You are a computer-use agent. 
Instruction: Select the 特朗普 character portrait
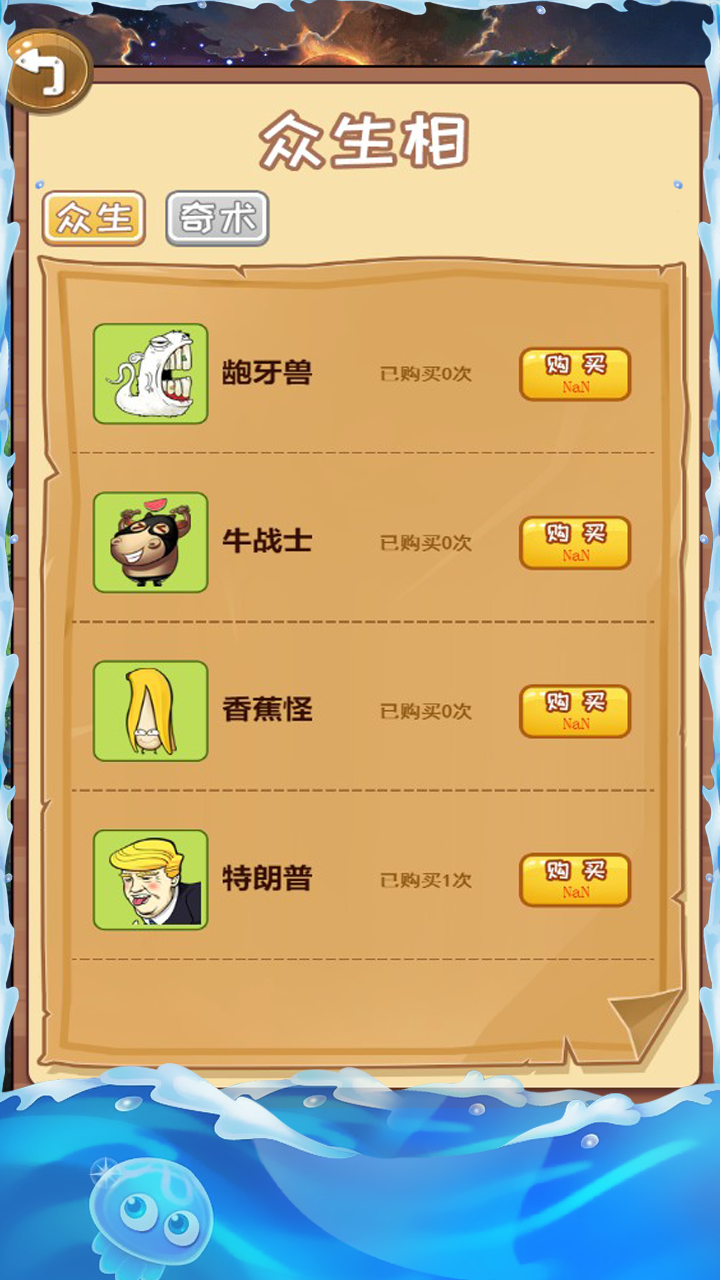(150, 880)
